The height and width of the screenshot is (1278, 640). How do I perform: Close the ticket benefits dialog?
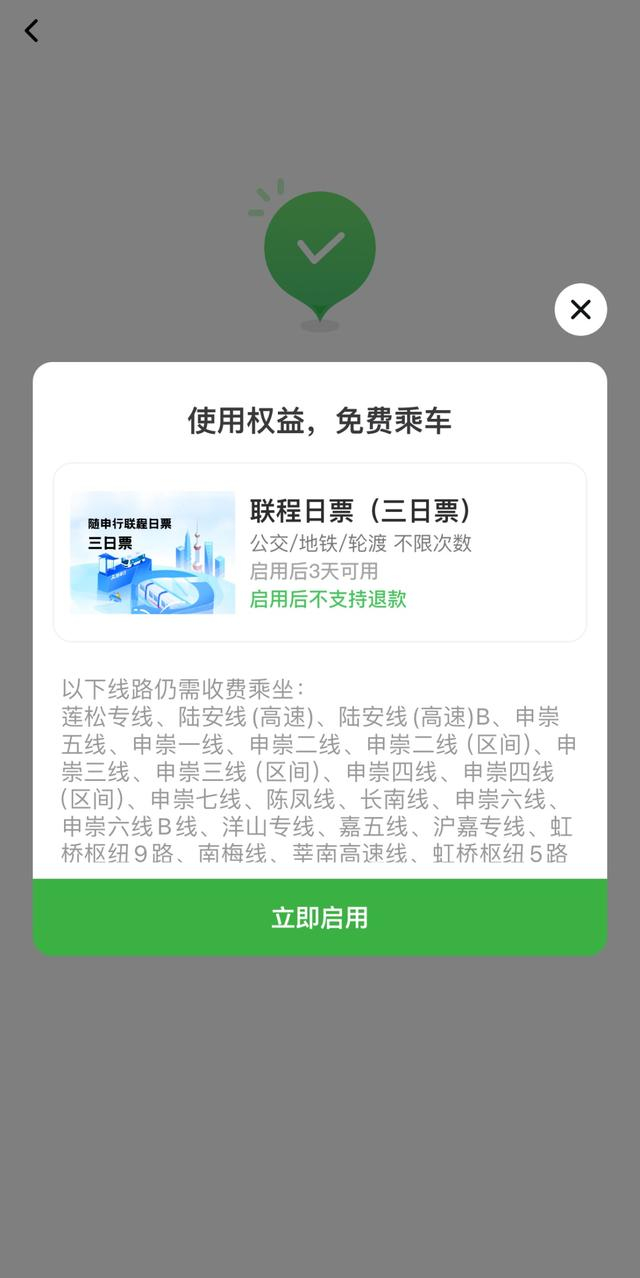581,310
